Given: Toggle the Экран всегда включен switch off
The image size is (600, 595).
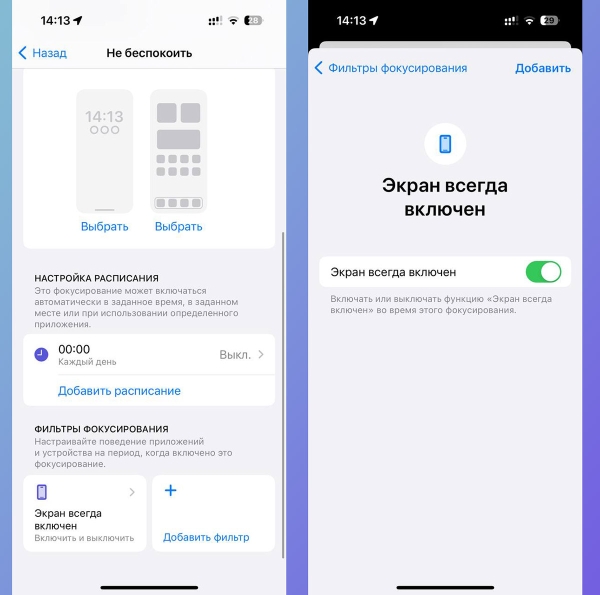Looking at the screenshot, I should tap(543, 272).
